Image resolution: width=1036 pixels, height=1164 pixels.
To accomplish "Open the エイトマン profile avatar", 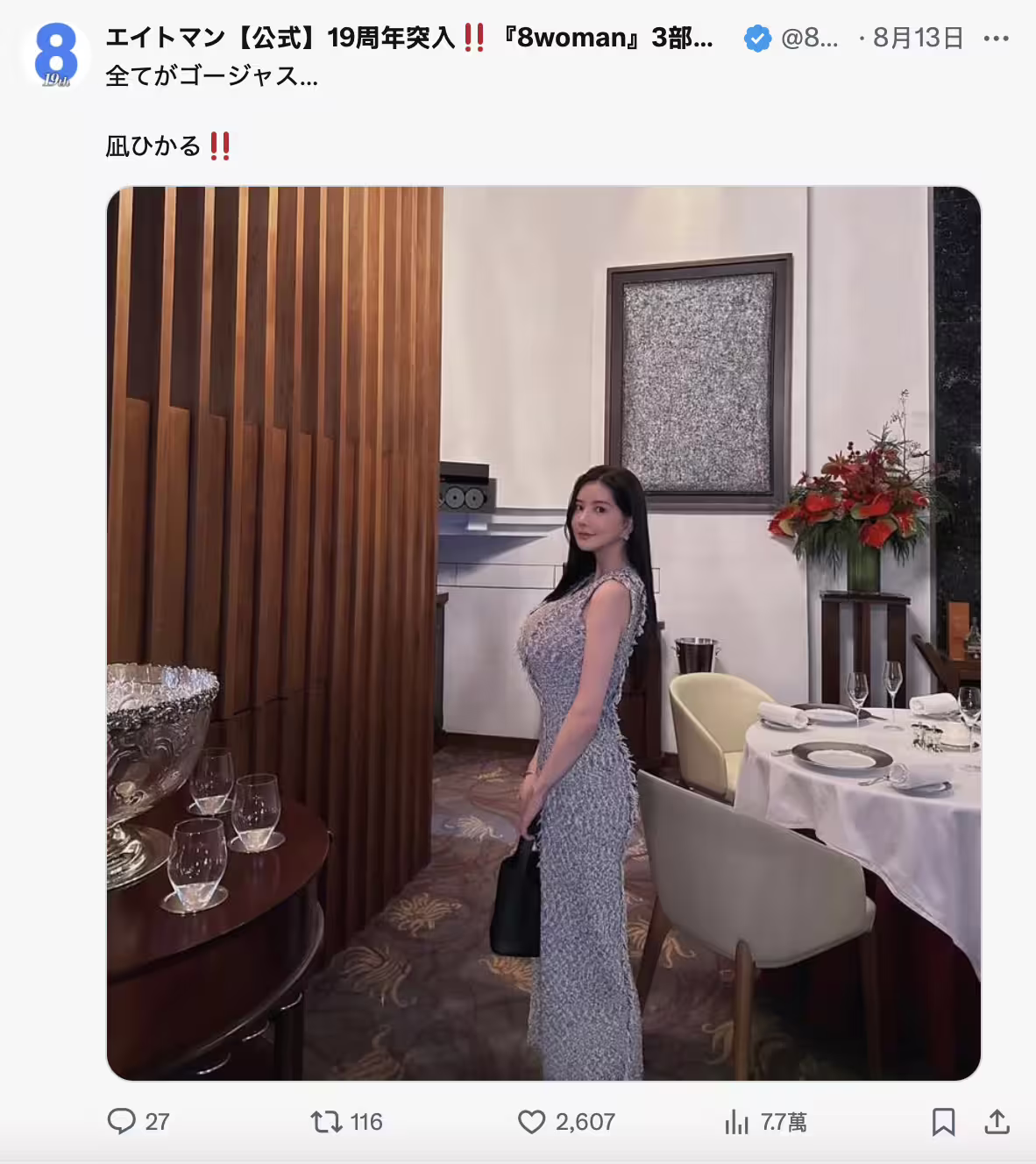I will point(56,54).
